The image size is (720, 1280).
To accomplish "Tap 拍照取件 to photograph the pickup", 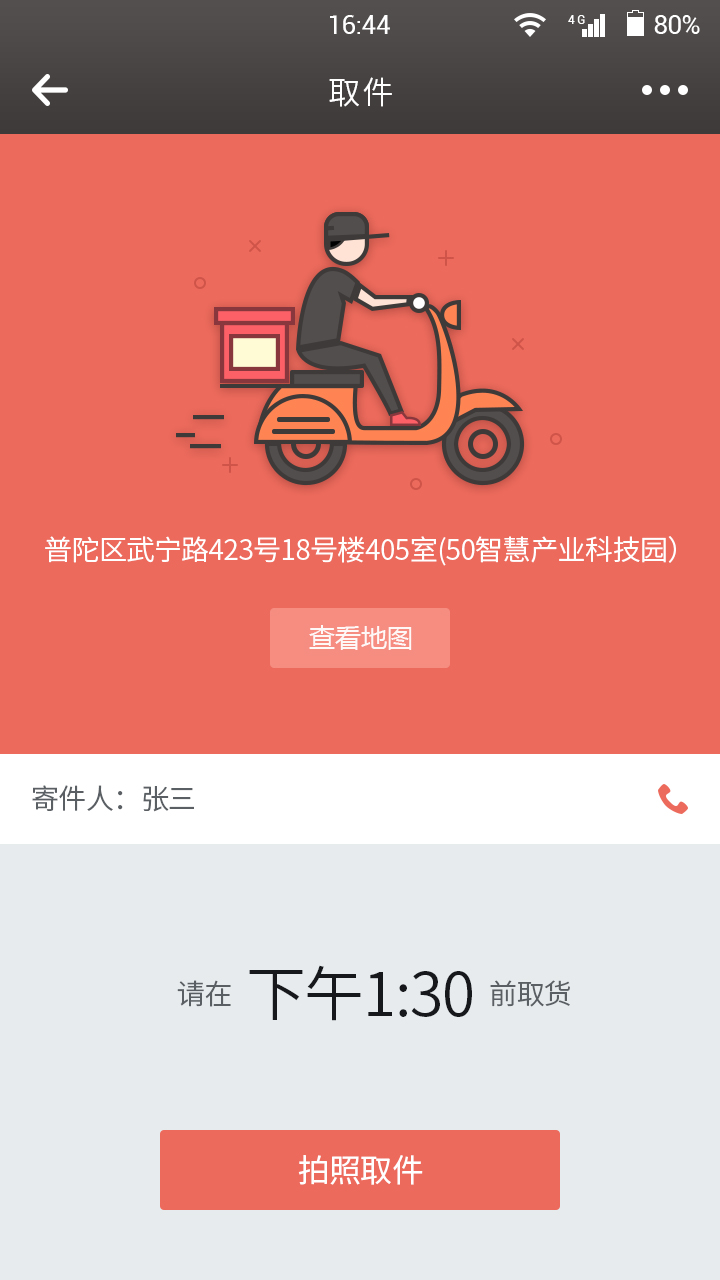I will pos(360,1170).
